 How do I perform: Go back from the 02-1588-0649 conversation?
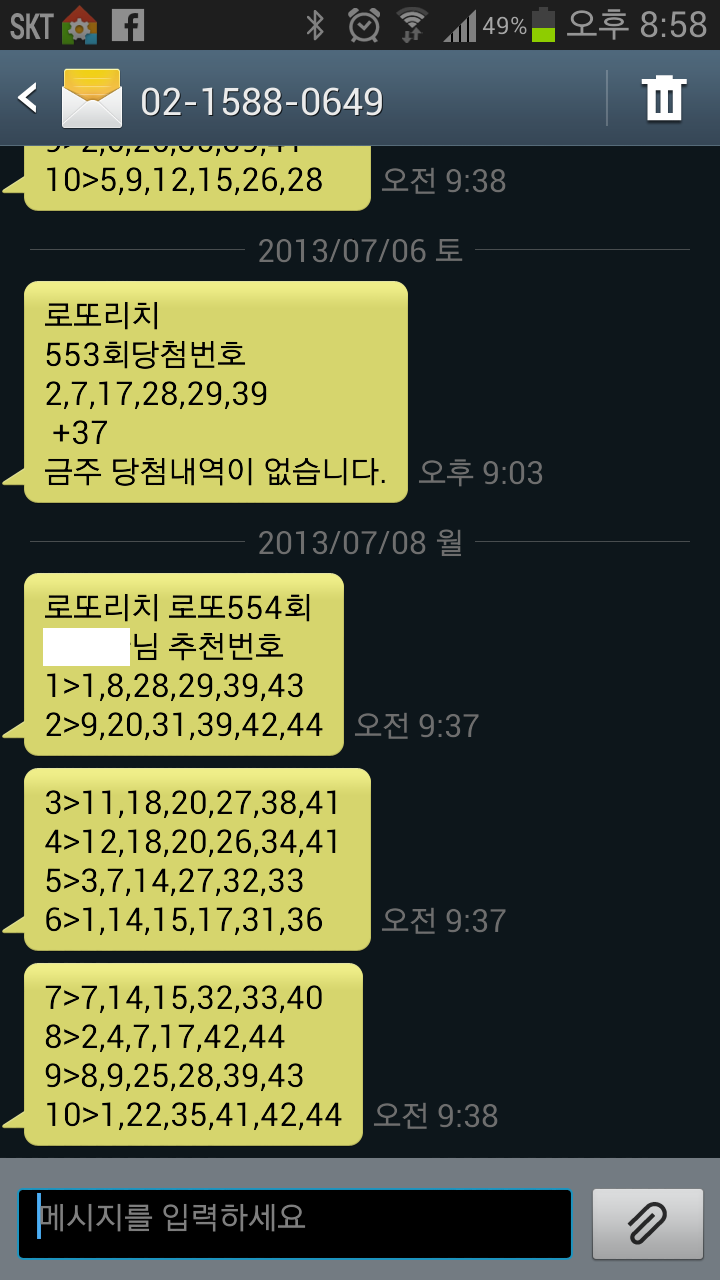pyautogui.click(x=30, y=99)
